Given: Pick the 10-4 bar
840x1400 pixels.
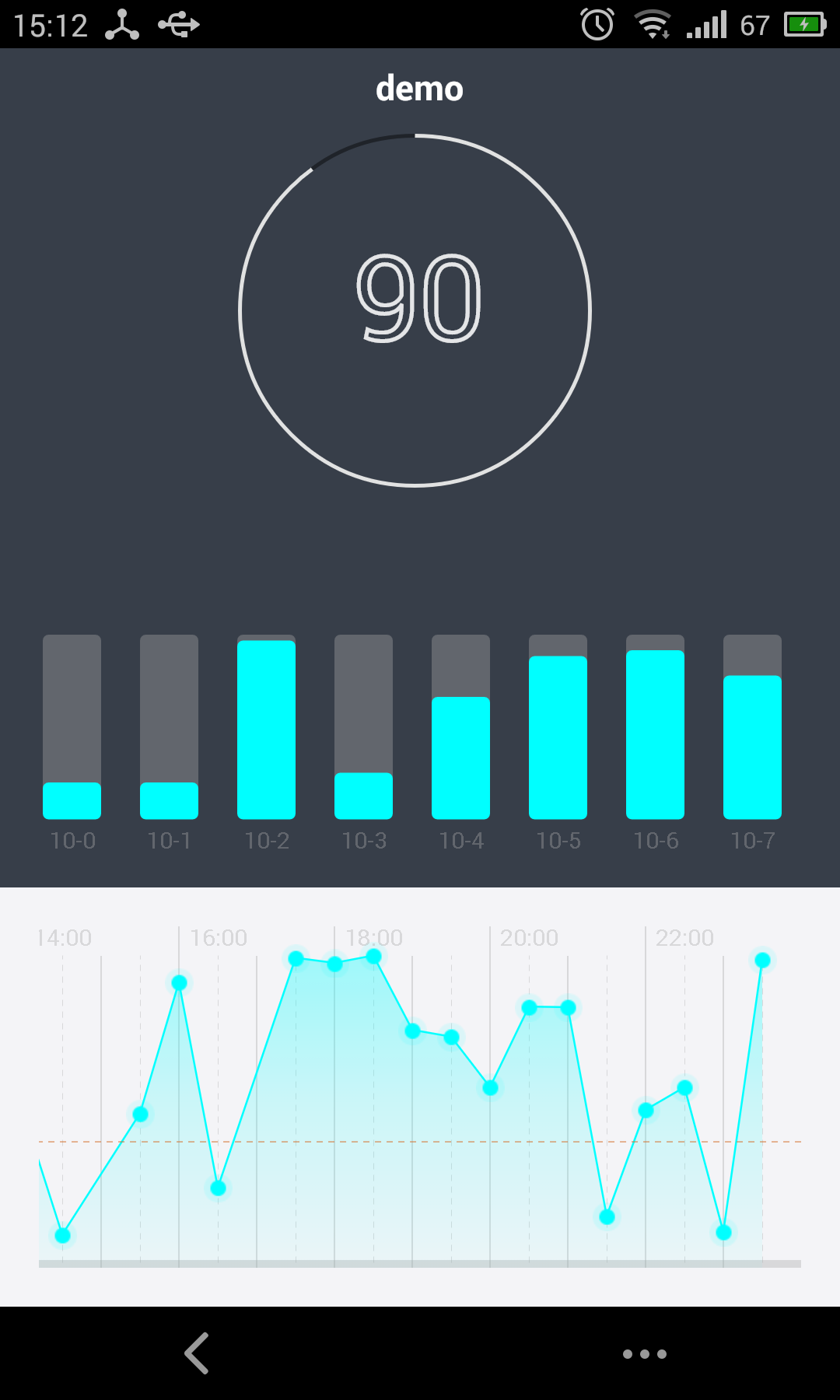Looking at the screenshot, I should point(460,726).
